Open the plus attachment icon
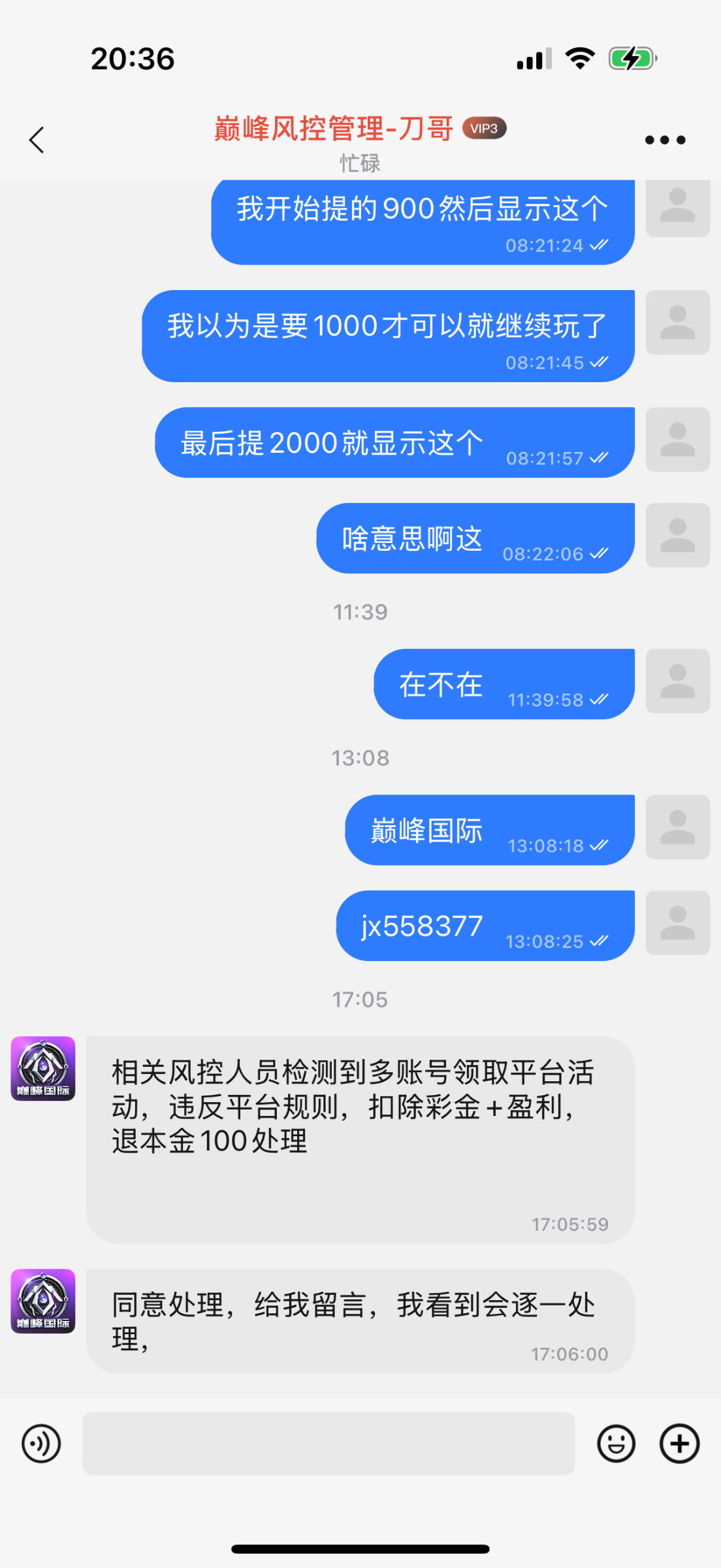 coord(679,1445)
